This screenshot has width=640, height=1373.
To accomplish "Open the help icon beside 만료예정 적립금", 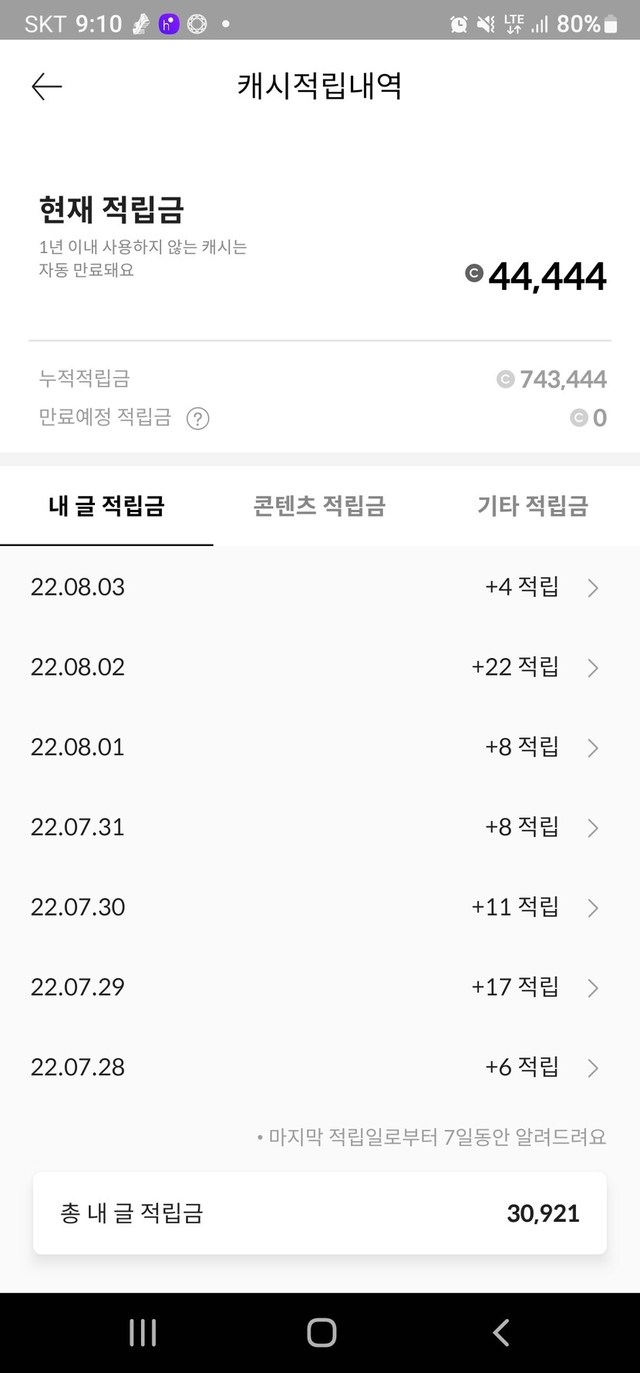I will [198, 418].
